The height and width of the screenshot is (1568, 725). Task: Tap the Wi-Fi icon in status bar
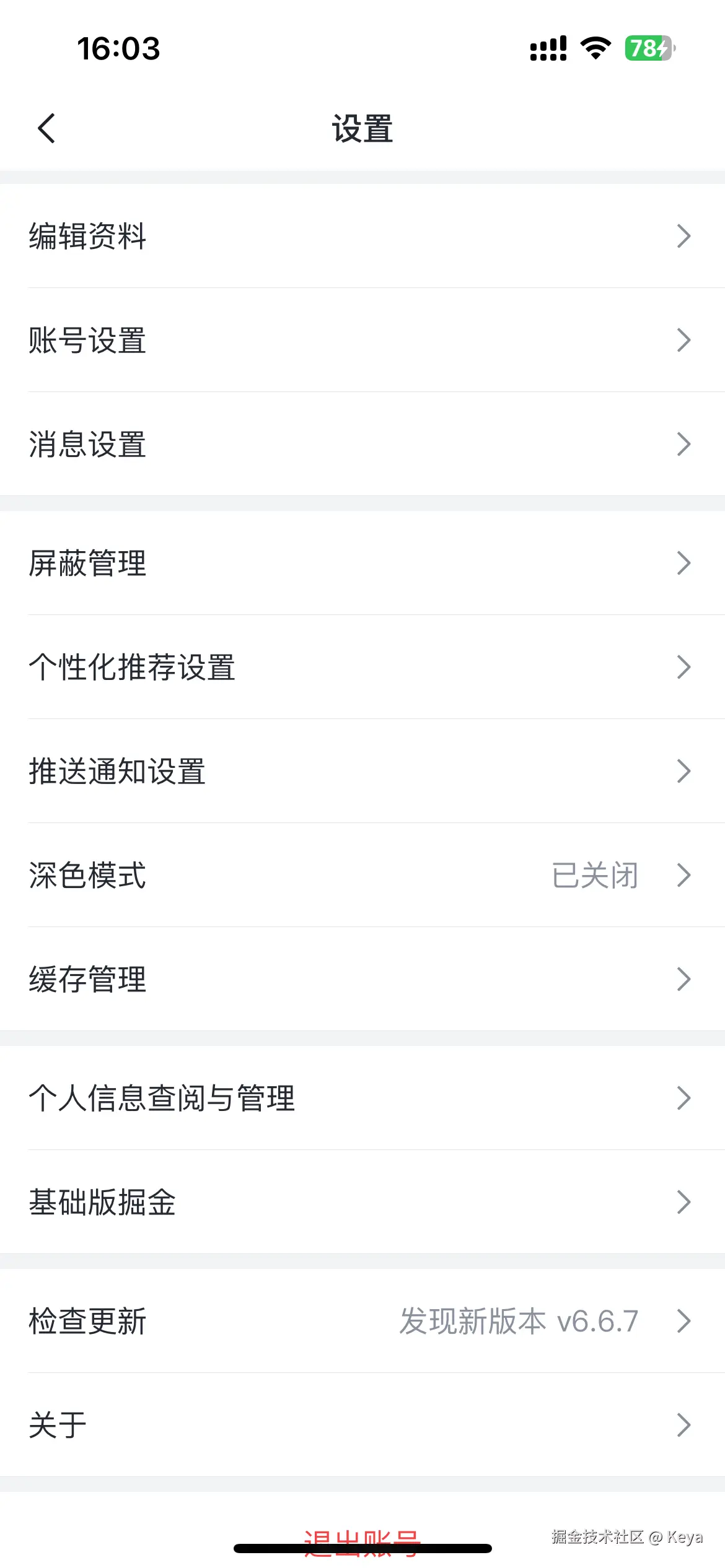point(595,48)
